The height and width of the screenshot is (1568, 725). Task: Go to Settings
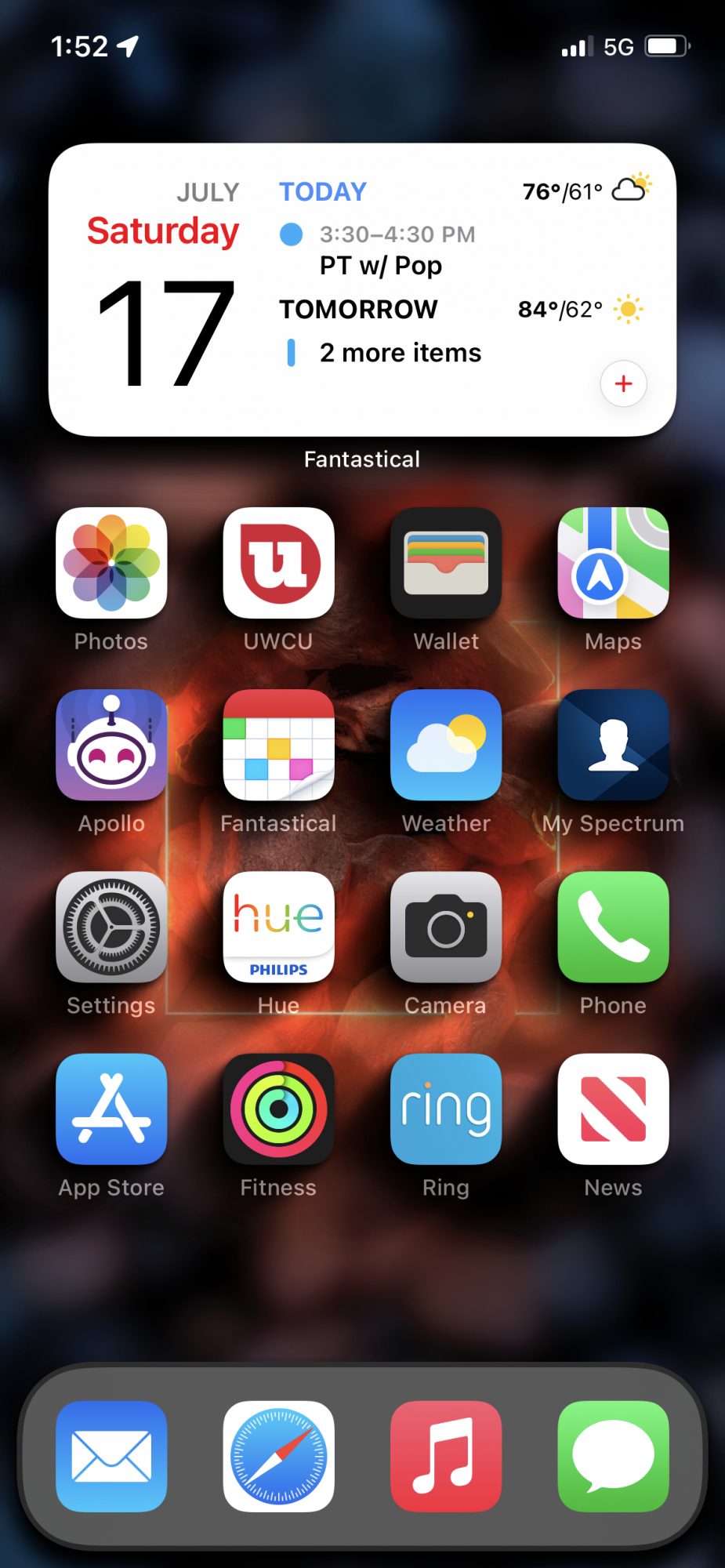coord(111,927)
